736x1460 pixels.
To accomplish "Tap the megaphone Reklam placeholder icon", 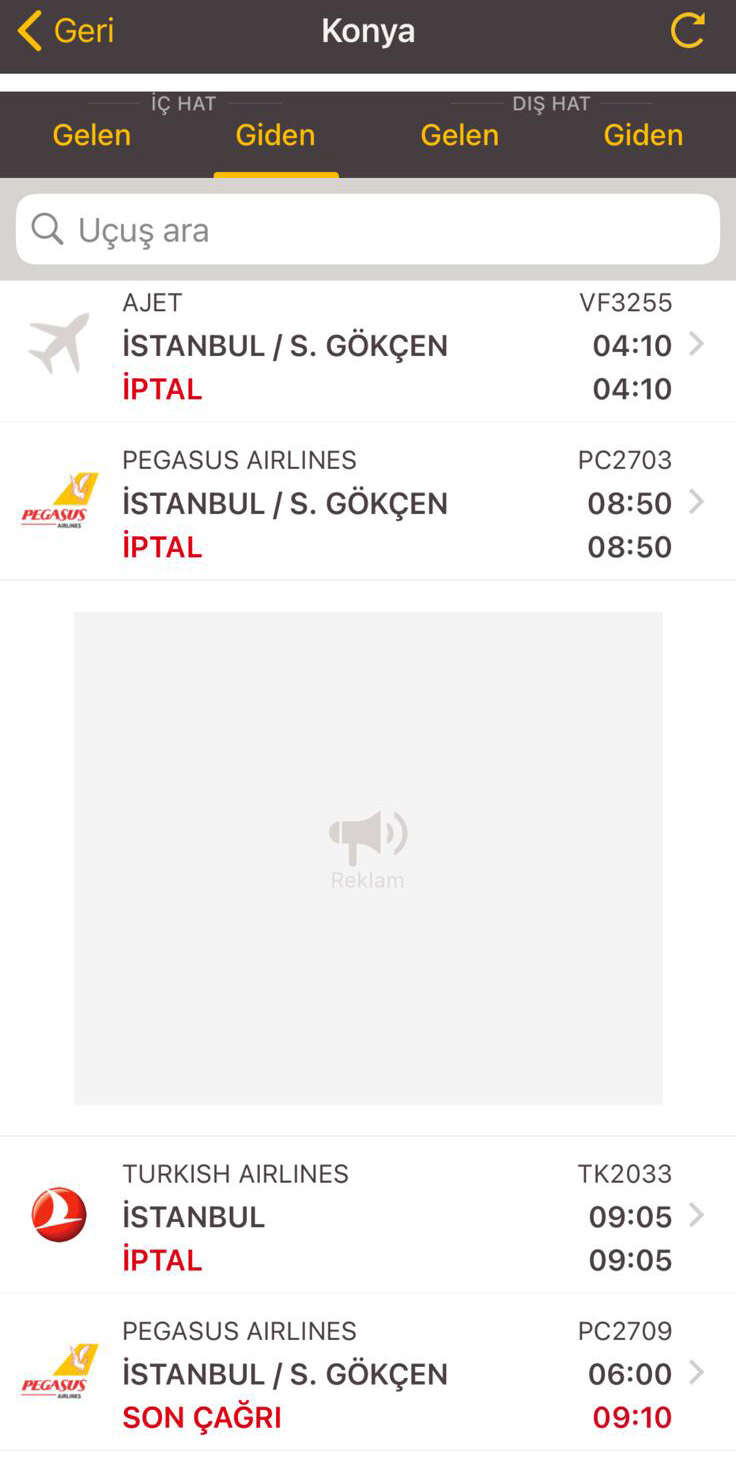I will point(367,833).
